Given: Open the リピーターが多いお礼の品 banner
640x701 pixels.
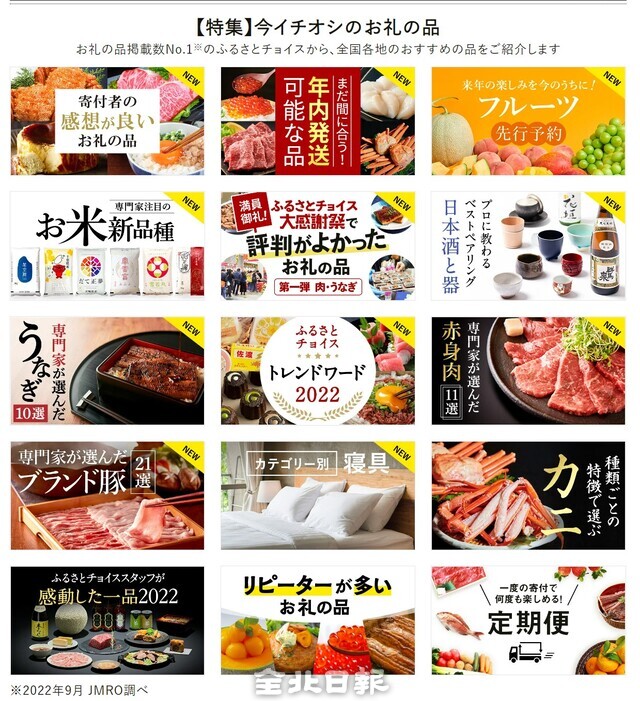Looking at the screenshot, I should pos(317,620).
